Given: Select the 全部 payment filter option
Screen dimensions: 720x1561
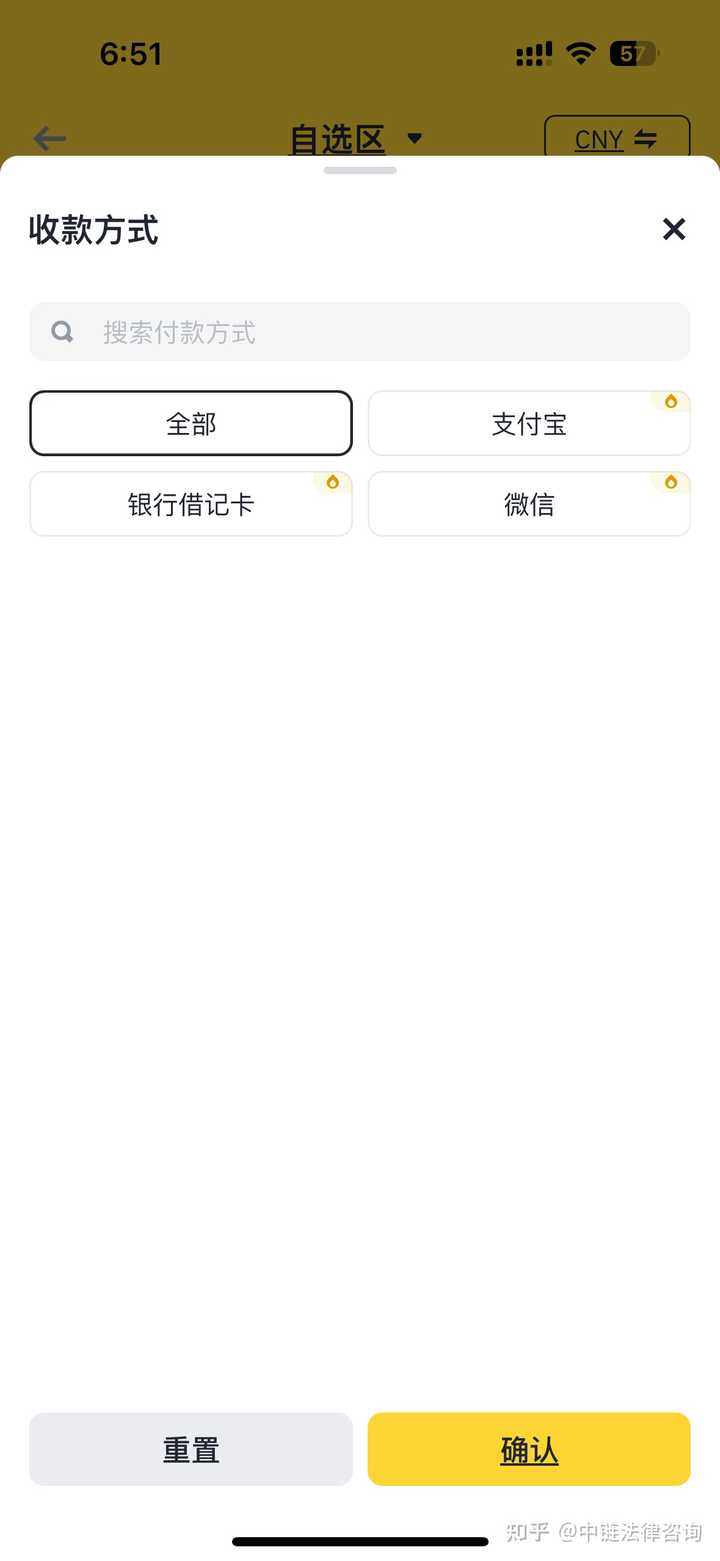Looking at the screenshot, I should [191, 423].
